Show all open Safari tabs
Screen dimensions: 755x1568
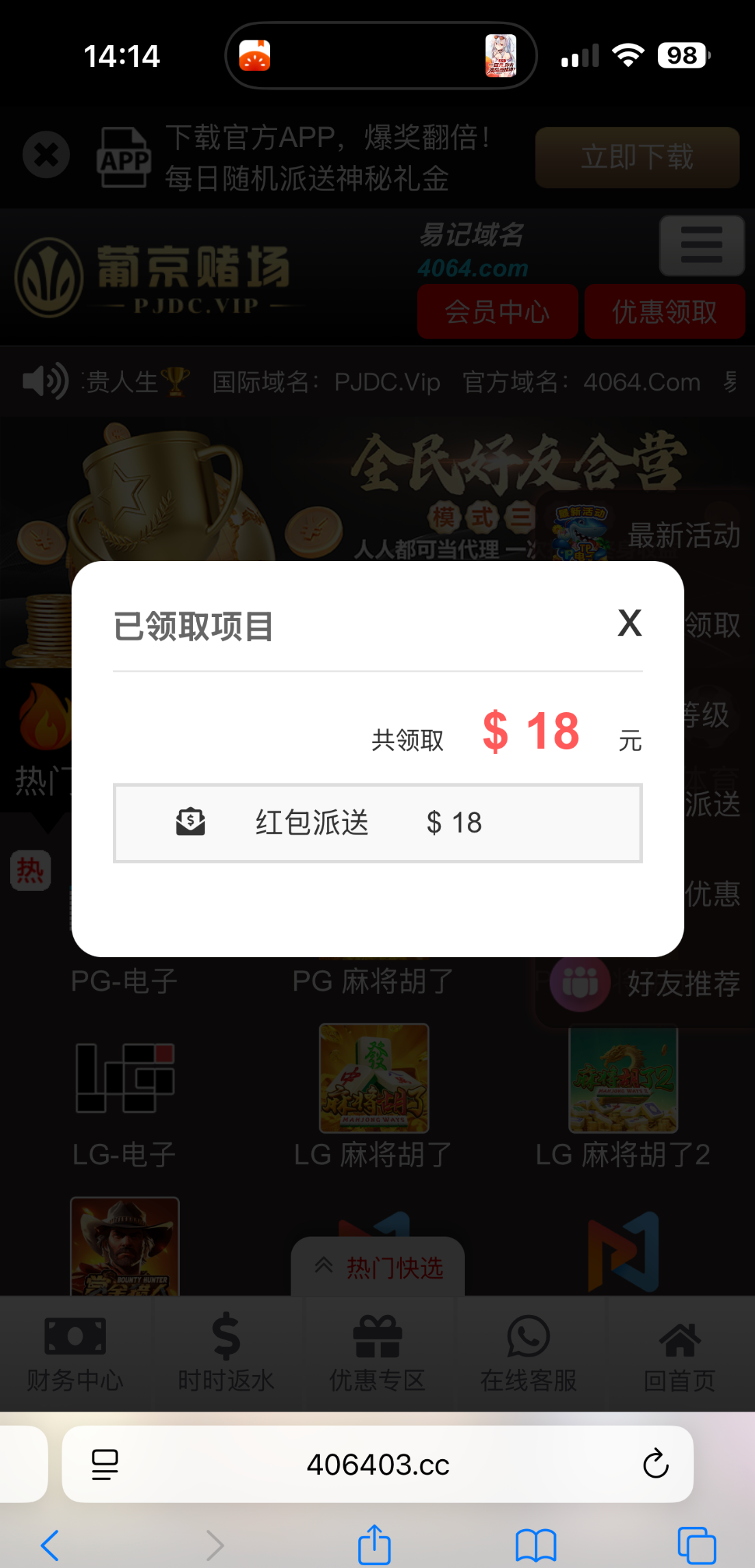[x=696, y=1545]
